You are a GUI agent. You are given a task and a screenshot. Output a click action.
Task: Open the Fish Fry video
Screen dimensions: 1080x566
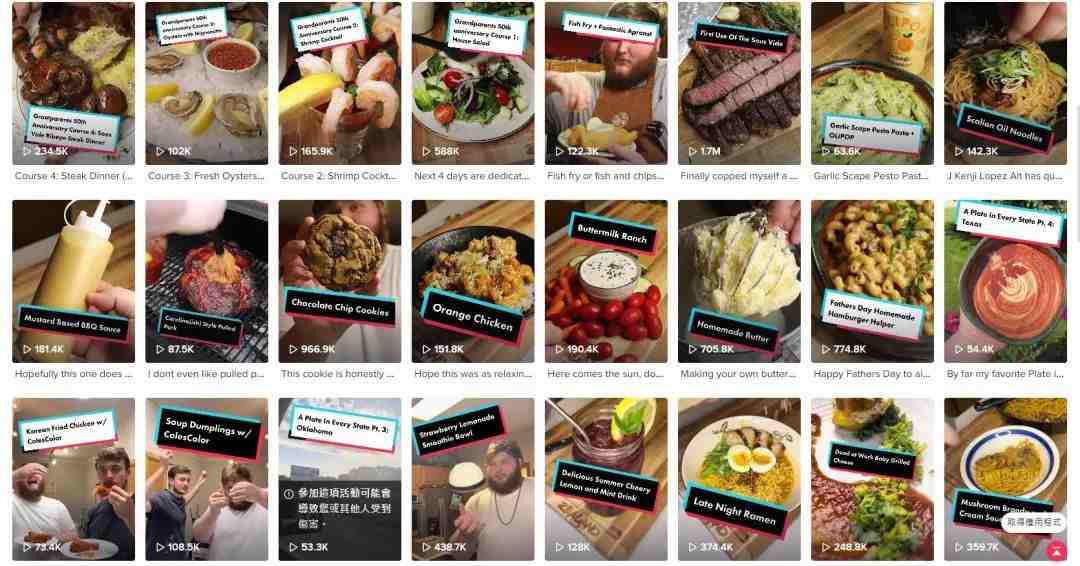[x=605, y=83]
